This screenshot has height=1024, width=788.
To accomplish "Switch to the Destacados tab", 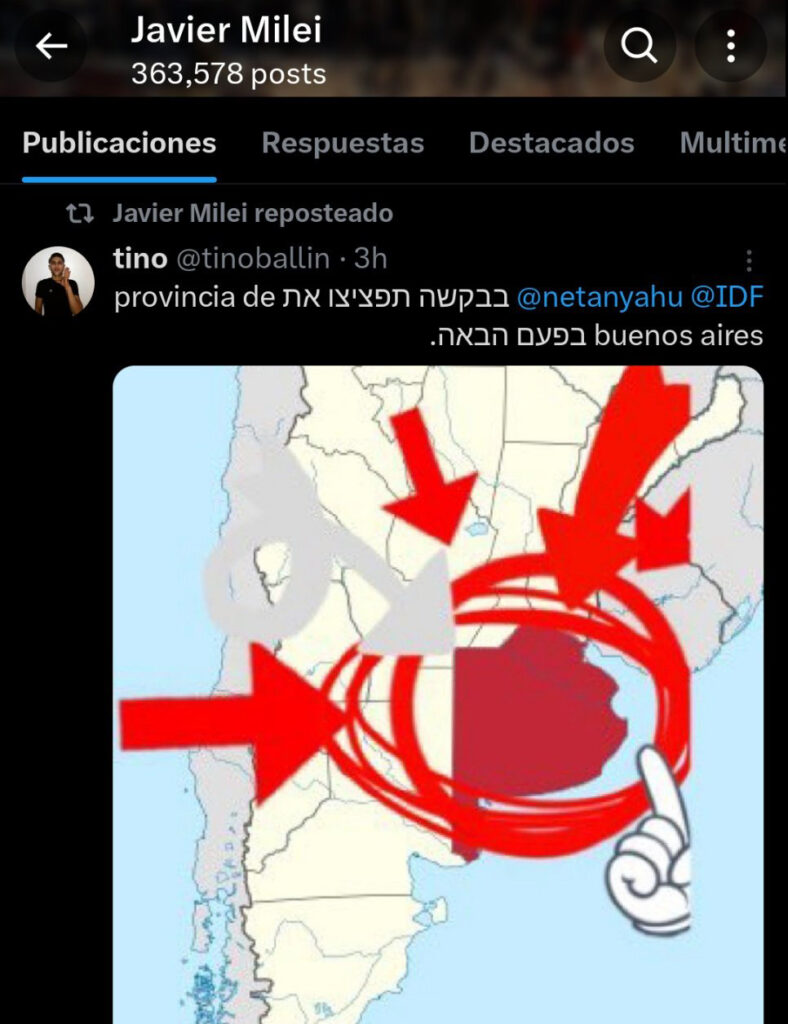I will point(551,143).
